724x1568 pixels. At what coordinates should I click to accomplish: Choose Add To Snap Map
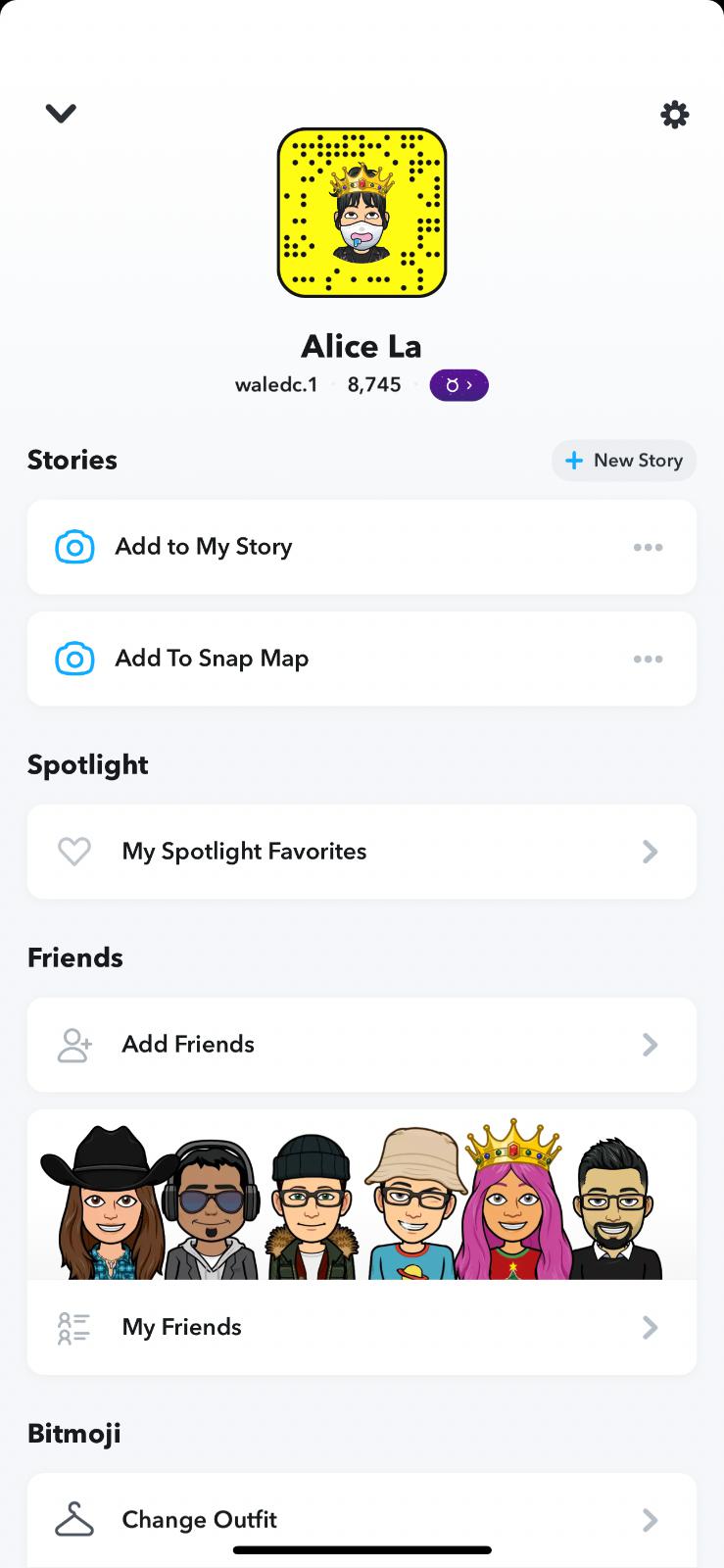tap(212, 659)
